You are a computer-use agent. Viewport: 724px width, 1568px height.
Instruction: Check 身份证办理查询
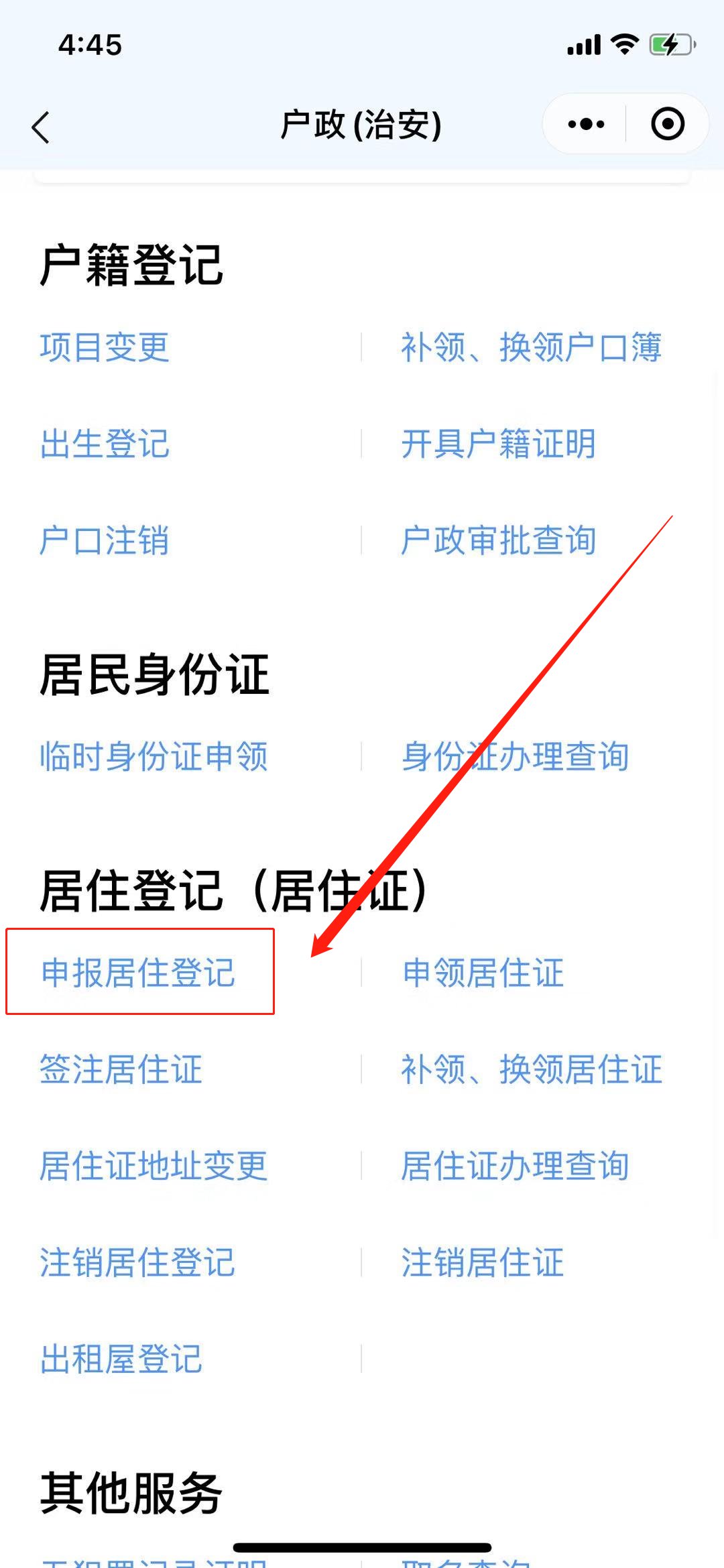(x=515, y=756)
